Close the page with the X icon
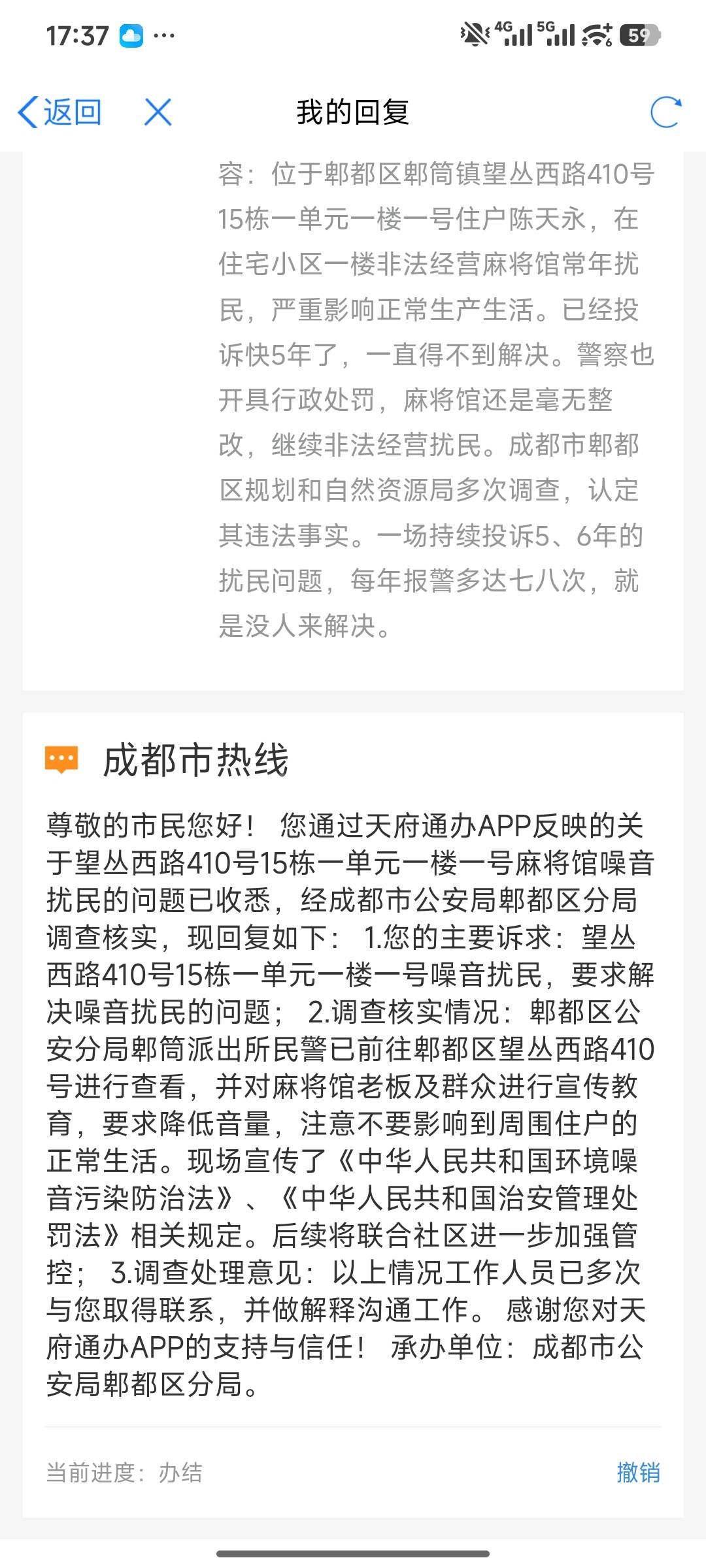 point(158,112)
